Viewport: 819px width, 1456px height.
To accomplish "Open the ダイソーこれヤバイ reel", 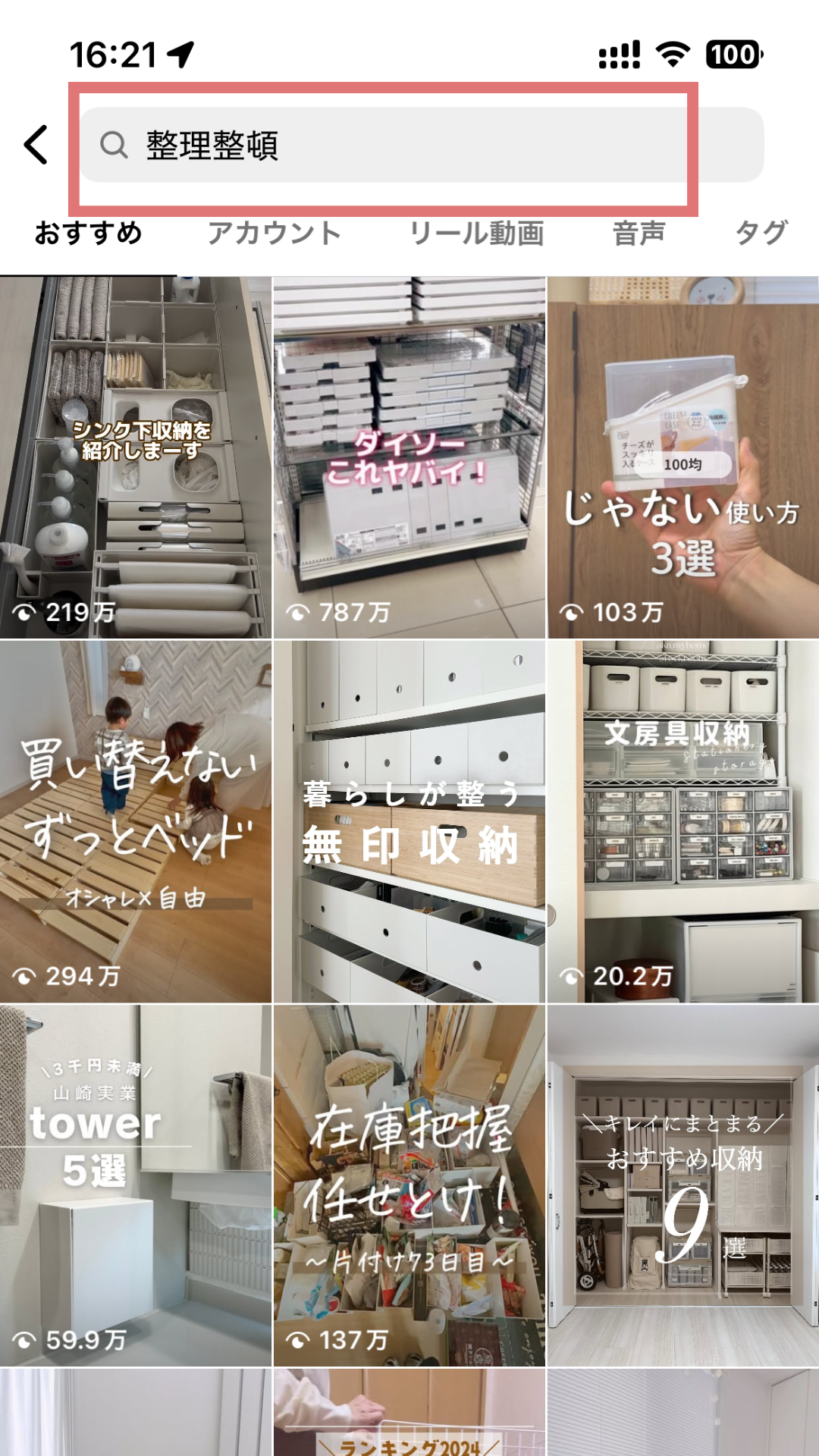I will [409, 457].
